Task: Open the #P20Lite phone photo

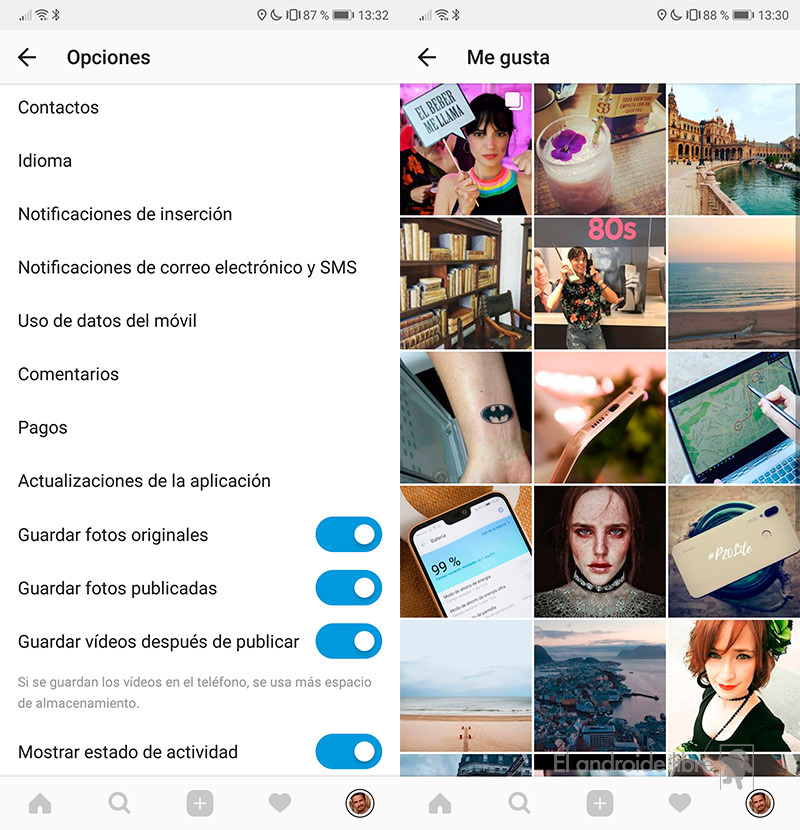Action: pyautogui.click(x=733, y=551)
